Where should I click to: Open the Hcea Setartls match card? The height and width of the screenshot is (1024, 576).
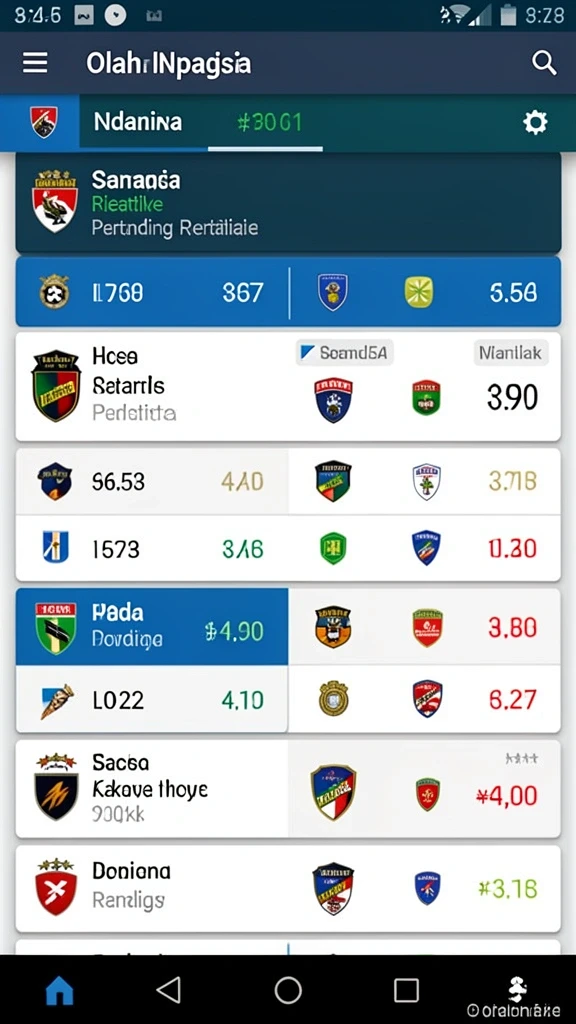(288, 386)
